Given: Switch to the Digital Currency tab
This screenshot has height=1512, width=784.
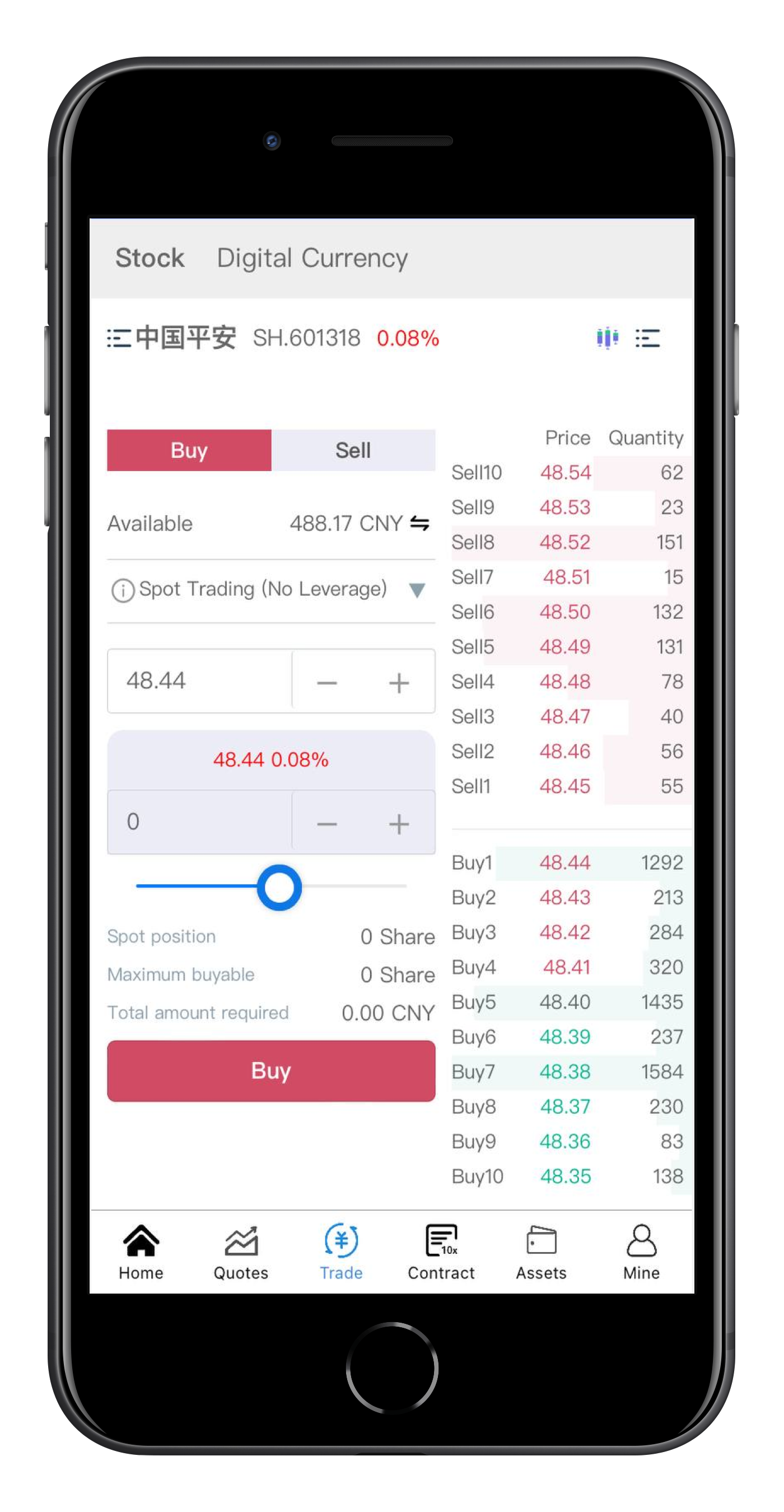Looking at the screenshot, I should point(311,258).
